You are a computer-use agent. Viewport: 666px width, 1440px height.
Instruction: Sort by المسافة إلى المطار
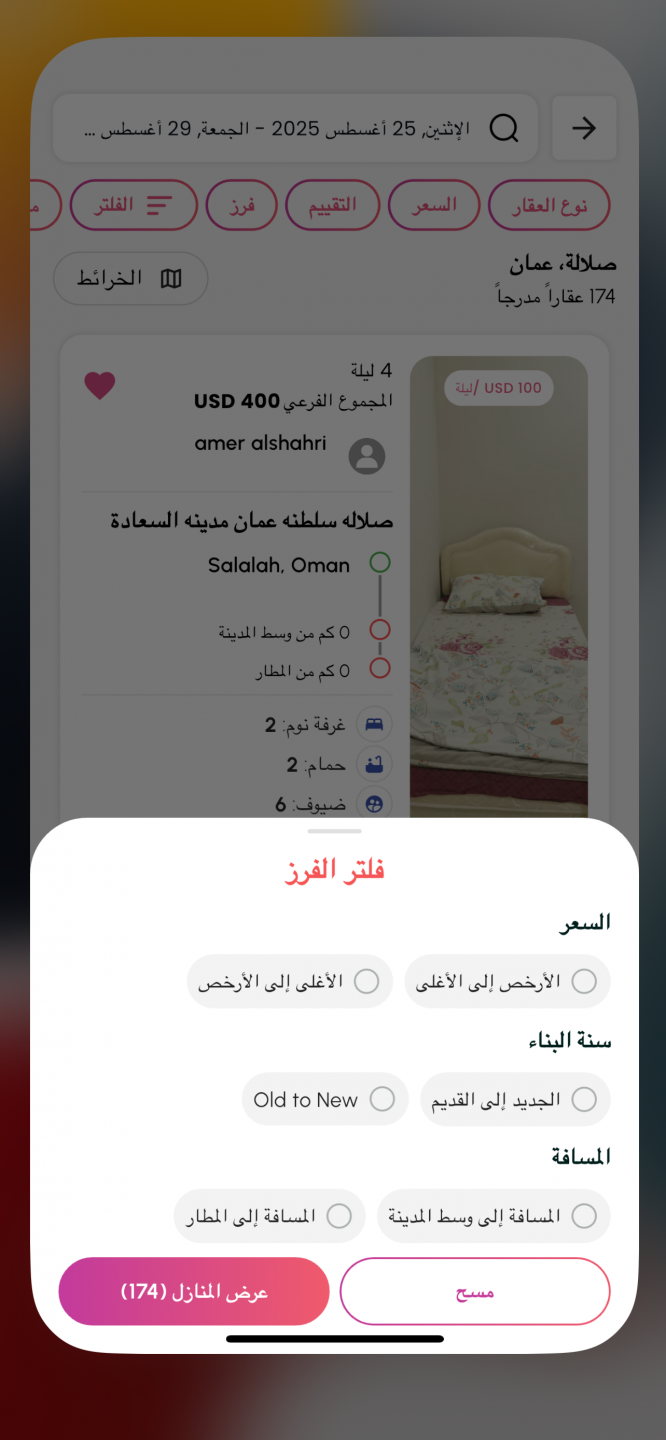point(339,1216)
